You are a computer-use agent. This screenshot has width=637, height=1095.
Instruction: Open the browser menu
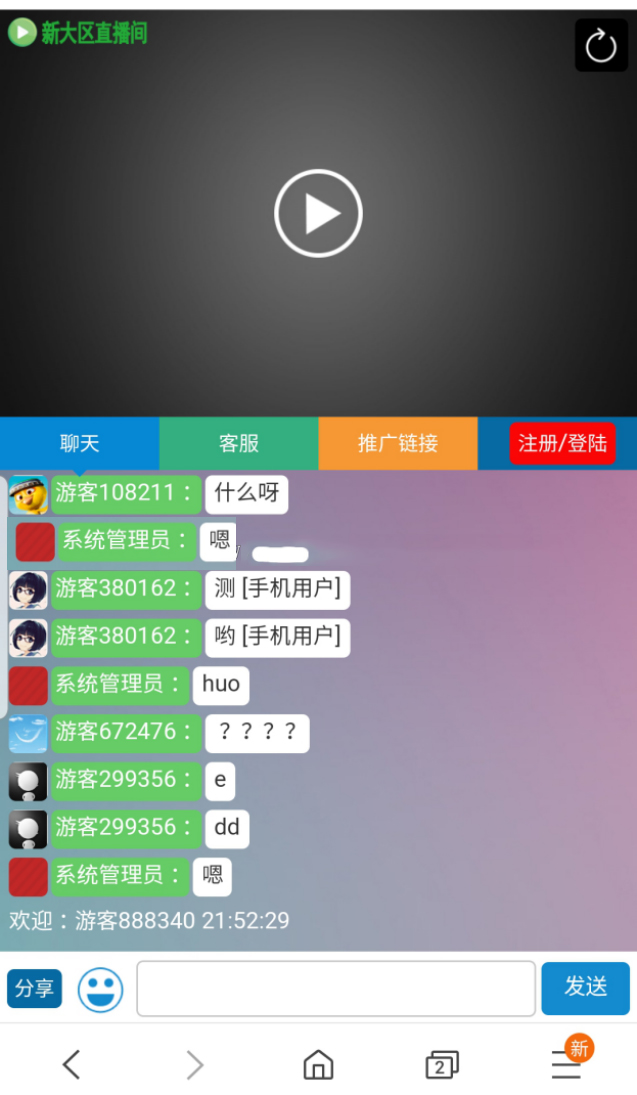click(566, 1065)
